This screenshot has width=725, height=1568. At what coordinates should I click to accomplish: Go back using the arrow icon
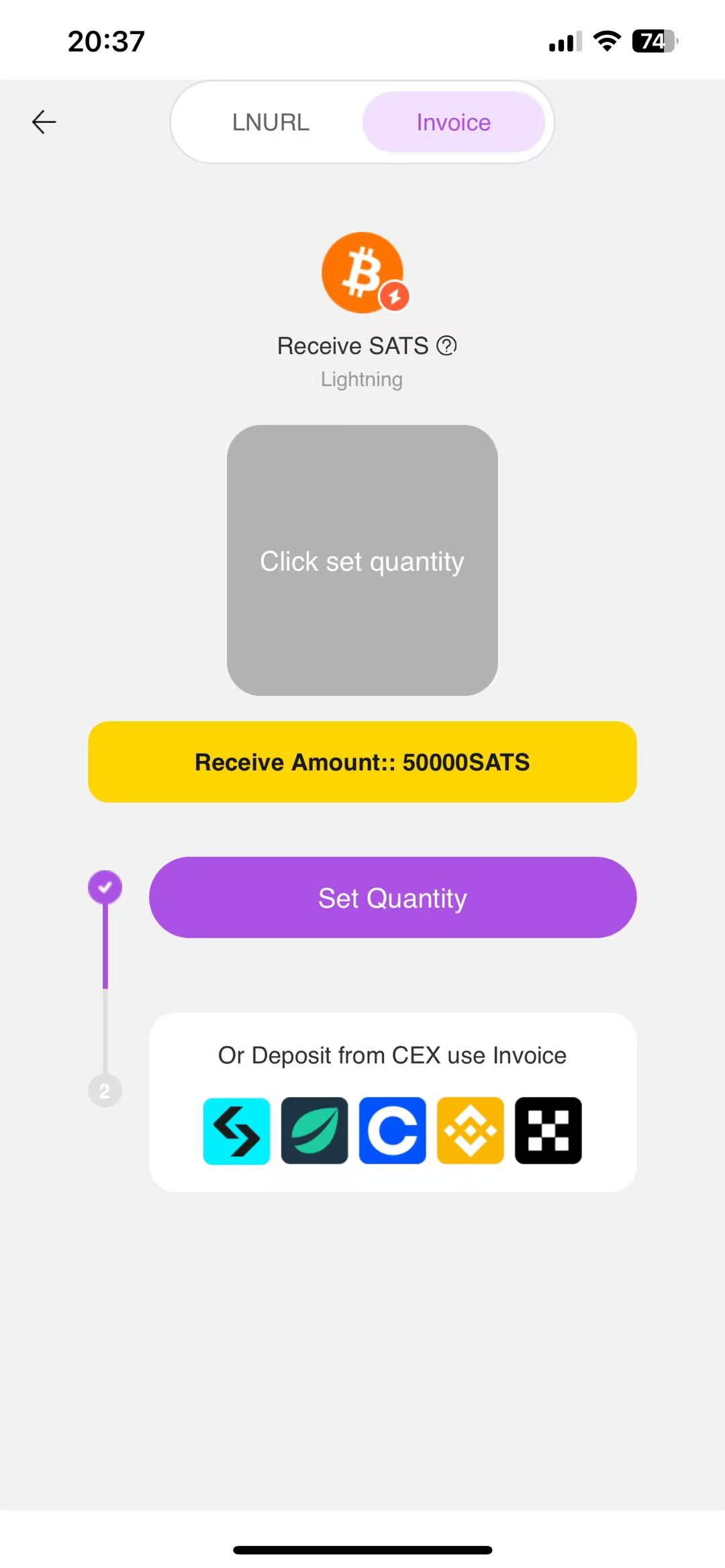click(44, 122)
